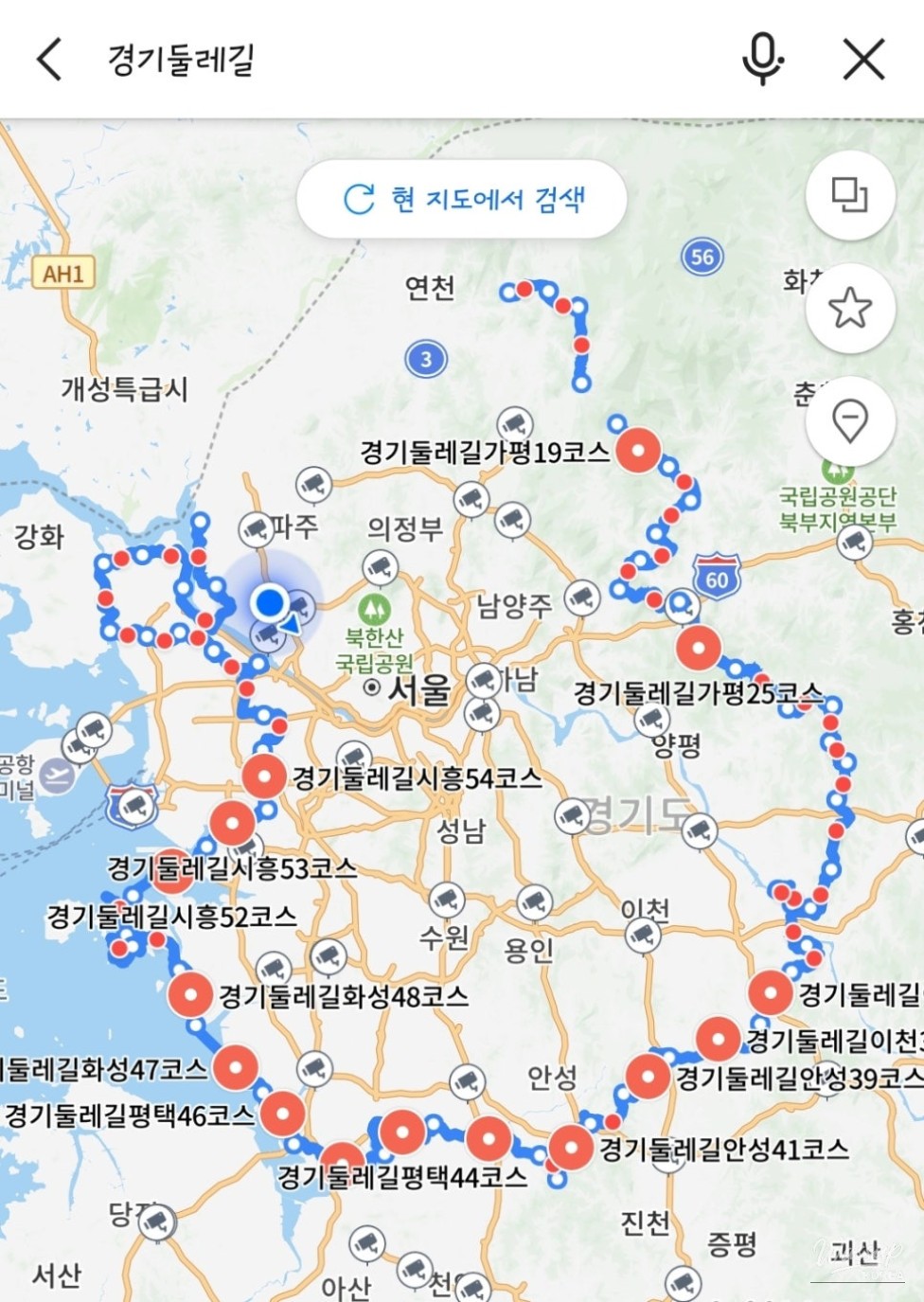The image size is (924, 1302).
Task: Open the 경기둘레길평택46코스 marker
Action: coord(282,1114)
